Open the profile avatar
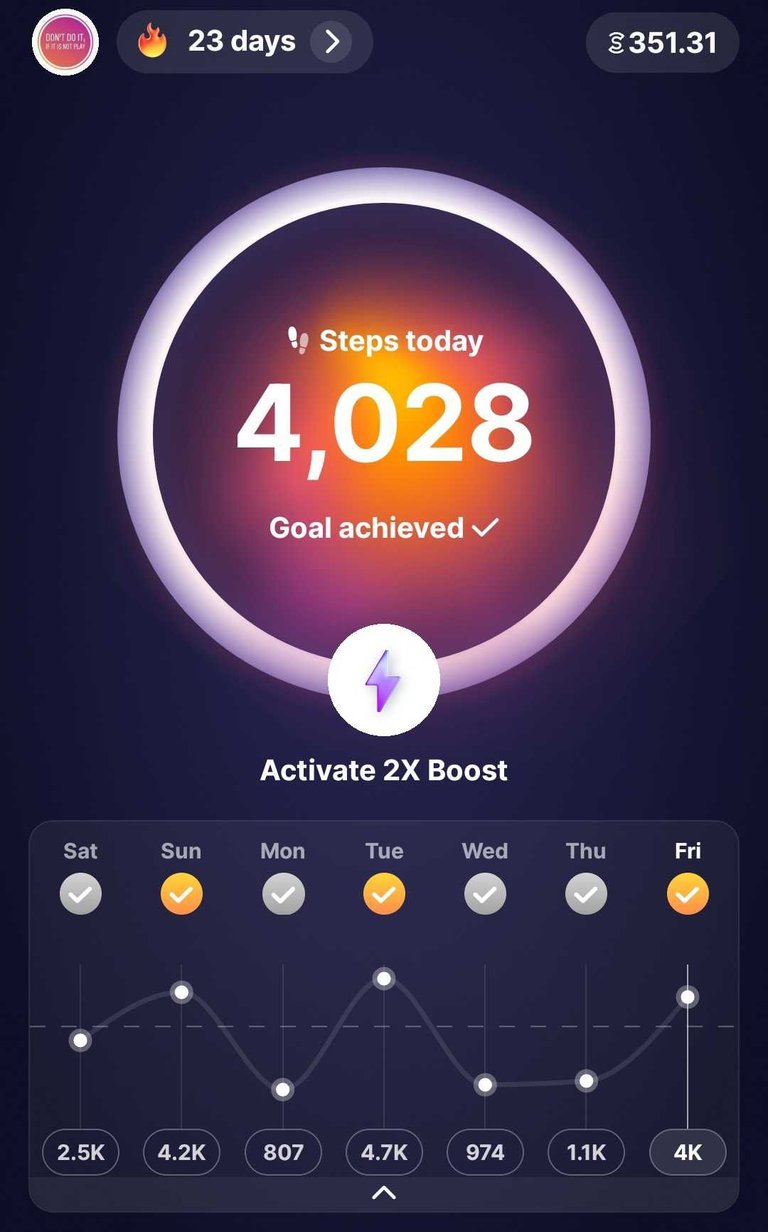This screenshot has width=768, height=1232. [65, 43]
